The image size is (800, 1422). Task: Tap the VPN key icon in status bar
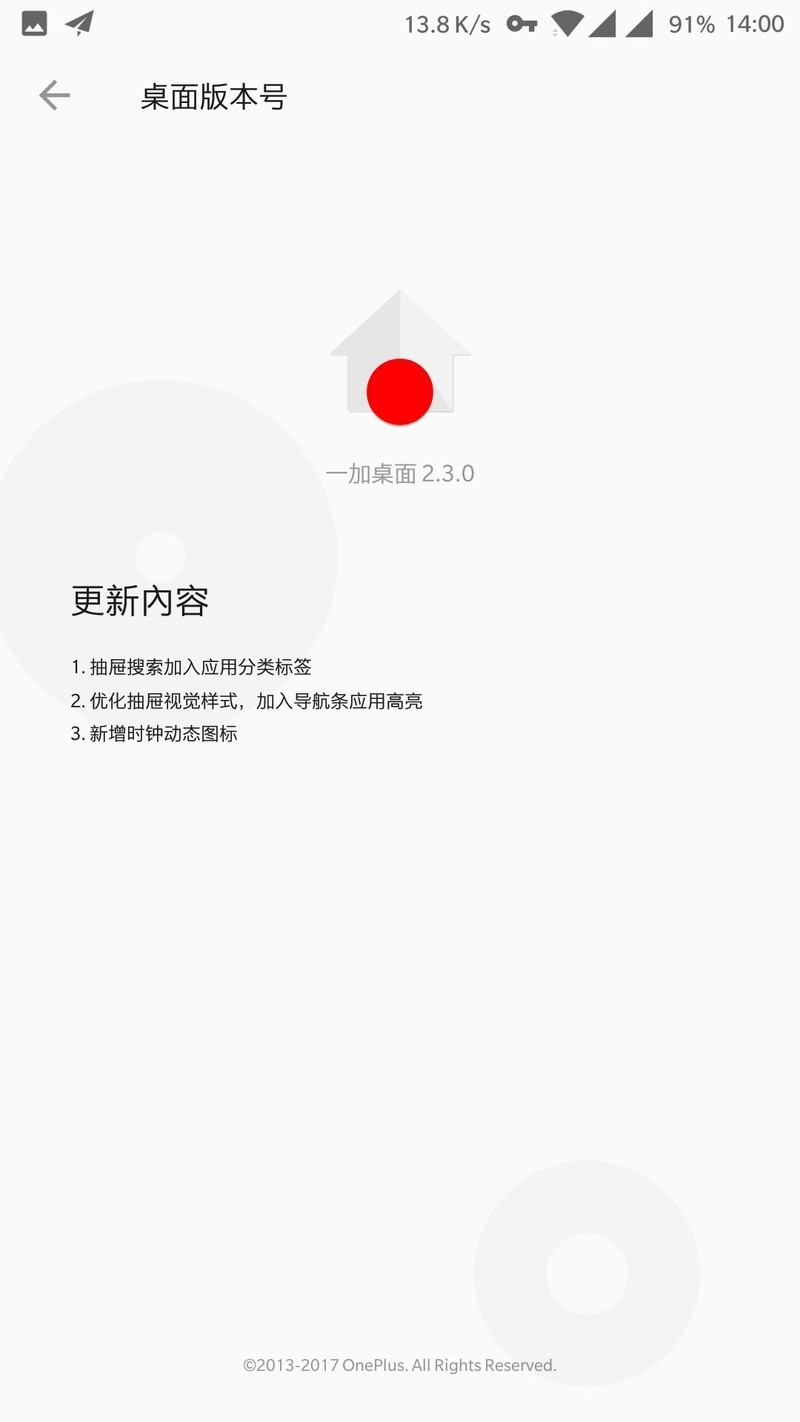(523, 22)
